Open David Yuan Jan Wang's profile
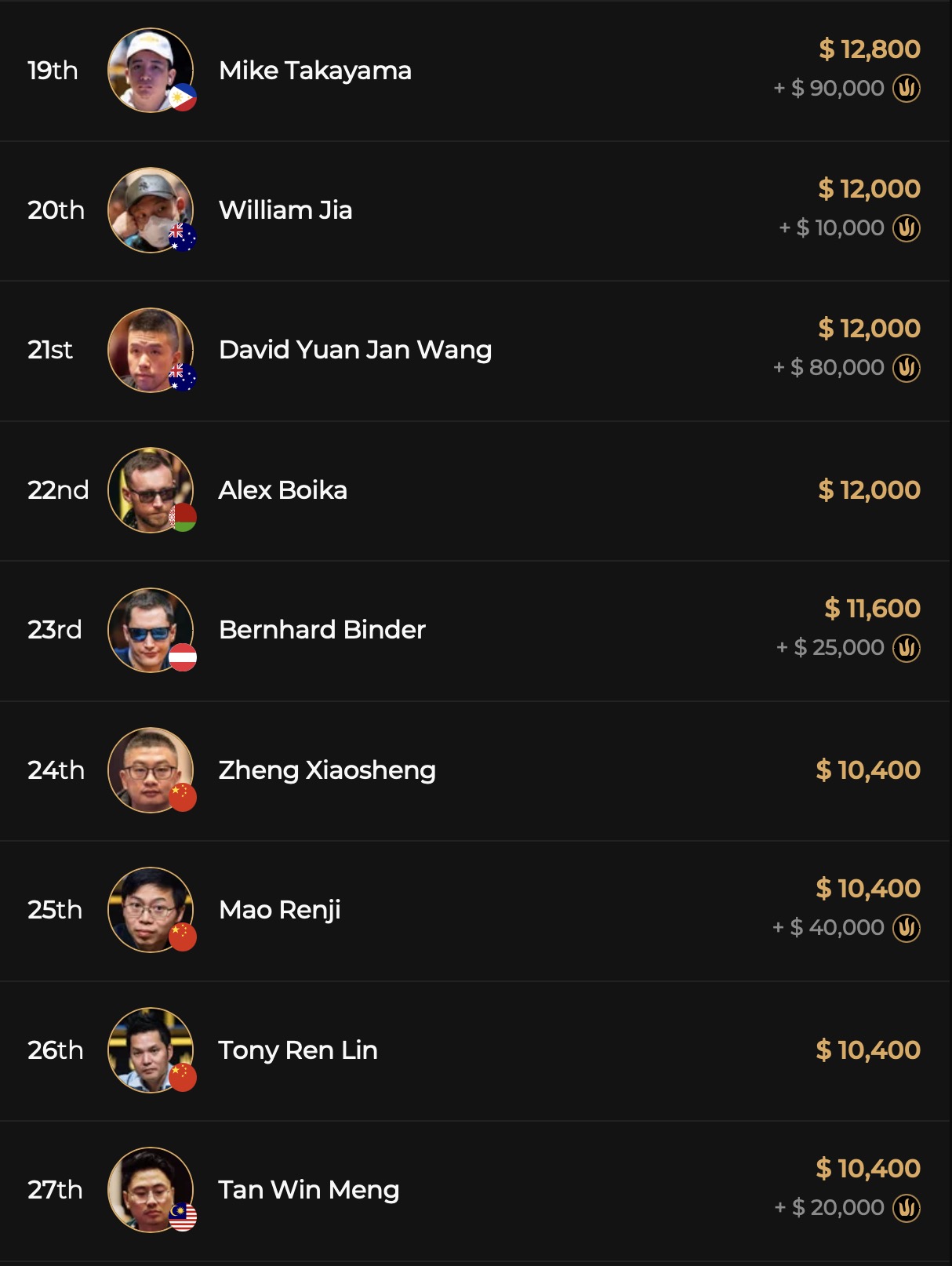 point(354,350)
